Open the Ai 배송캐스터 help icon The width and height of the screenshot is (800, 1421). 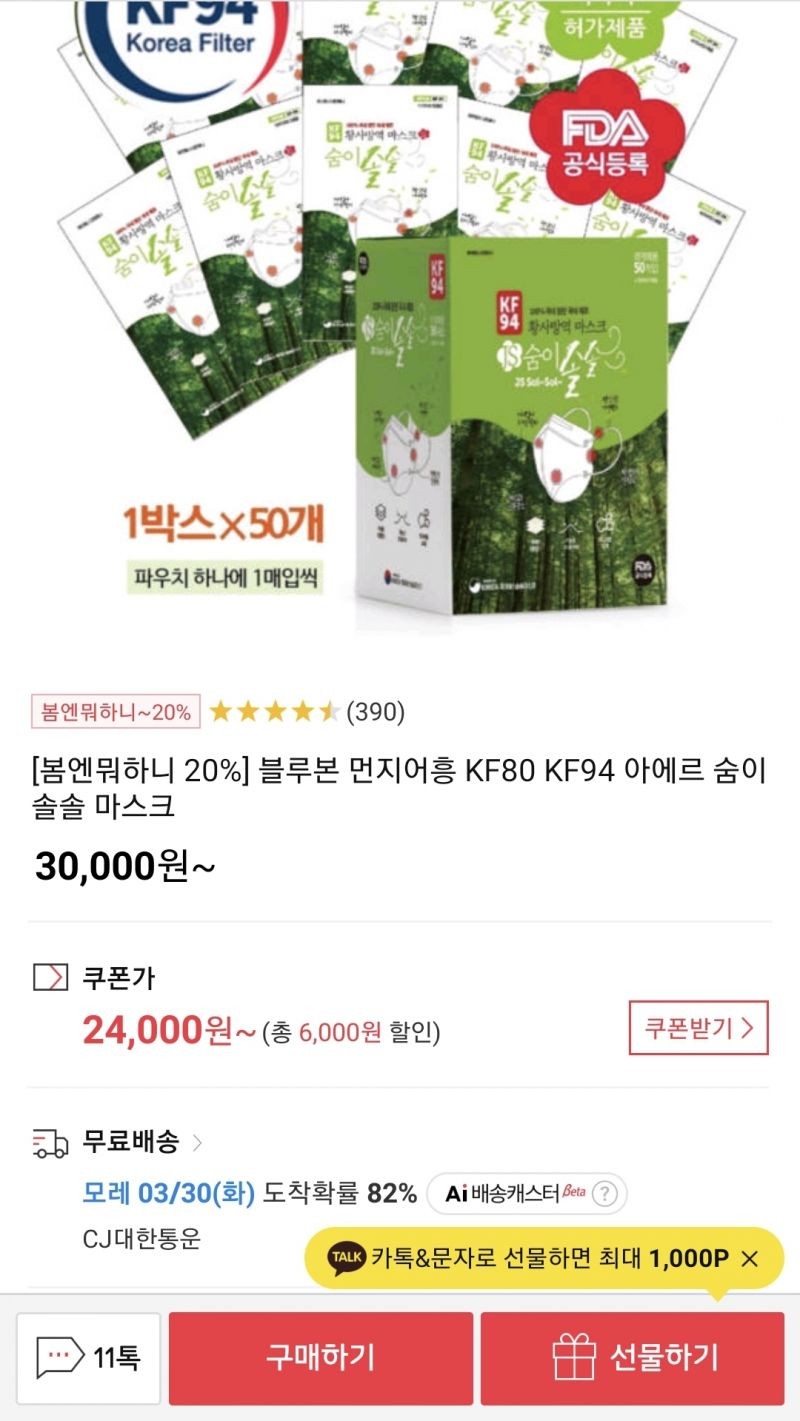(604, 1193)
